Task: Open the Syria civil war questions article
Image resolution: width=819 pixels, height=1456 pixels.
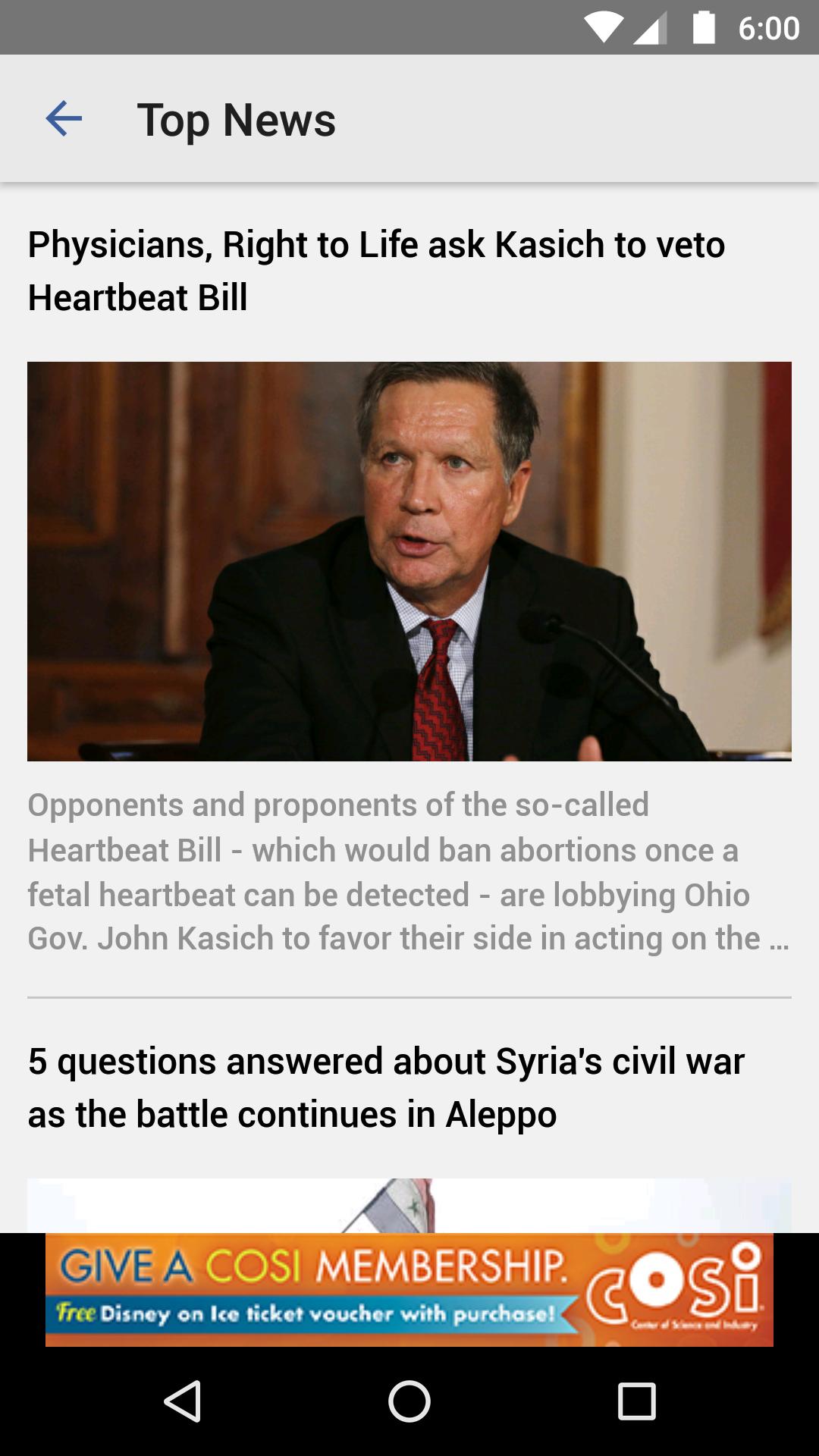Action: (x=386, y=1087)
